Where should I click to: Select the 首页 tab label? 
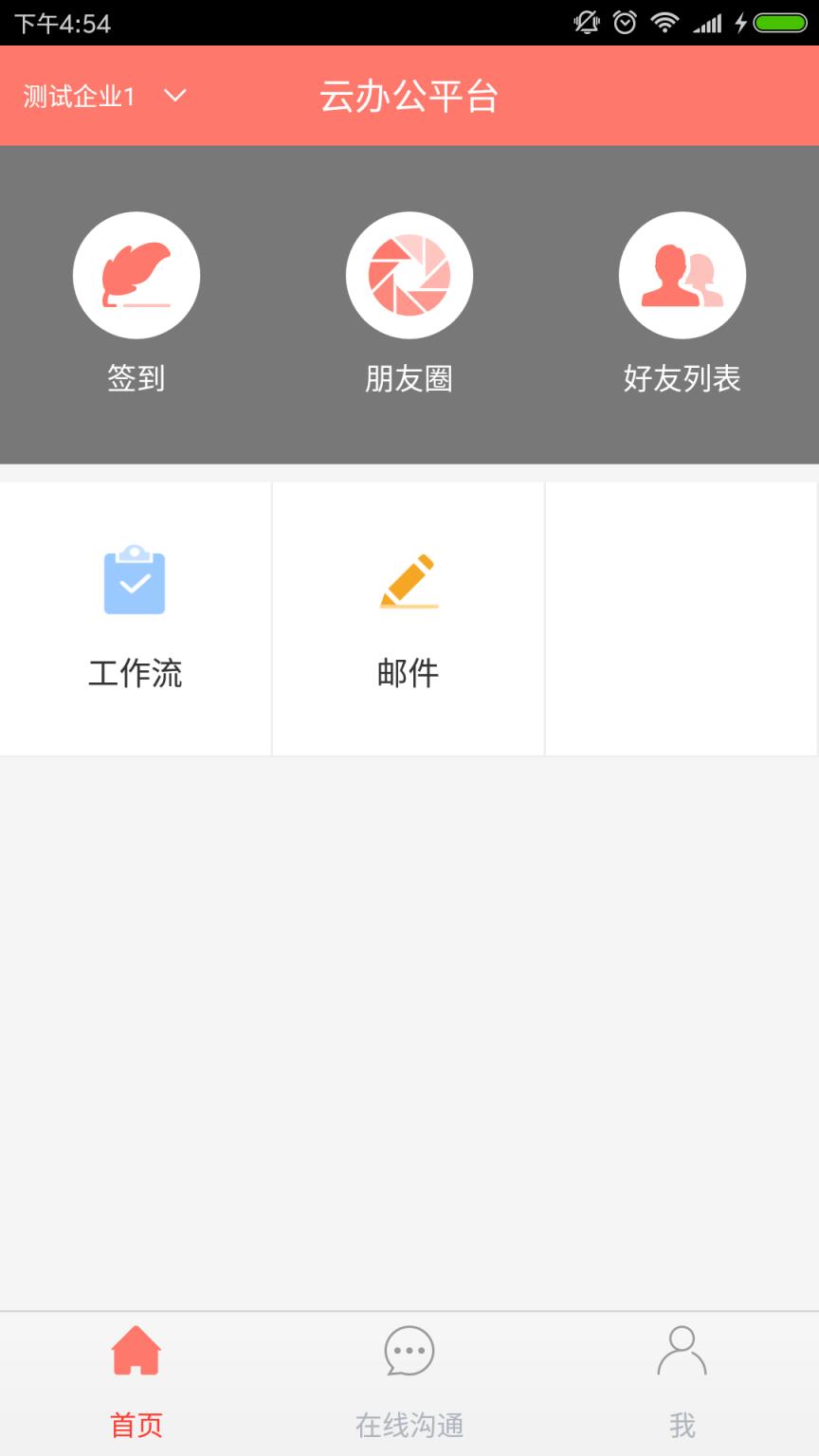136,1425
